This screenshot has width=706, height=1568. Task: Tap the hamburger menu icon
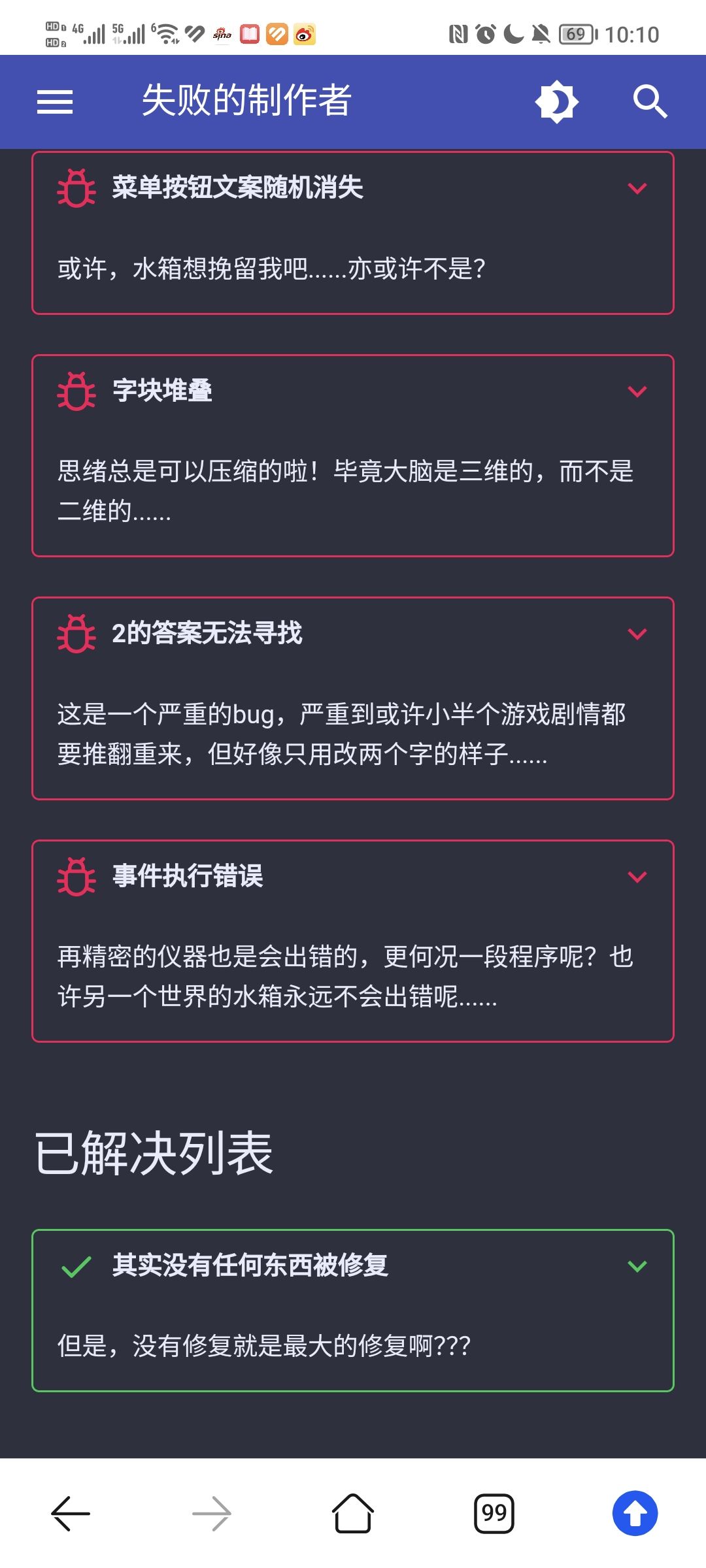click(x=55, y=101)
